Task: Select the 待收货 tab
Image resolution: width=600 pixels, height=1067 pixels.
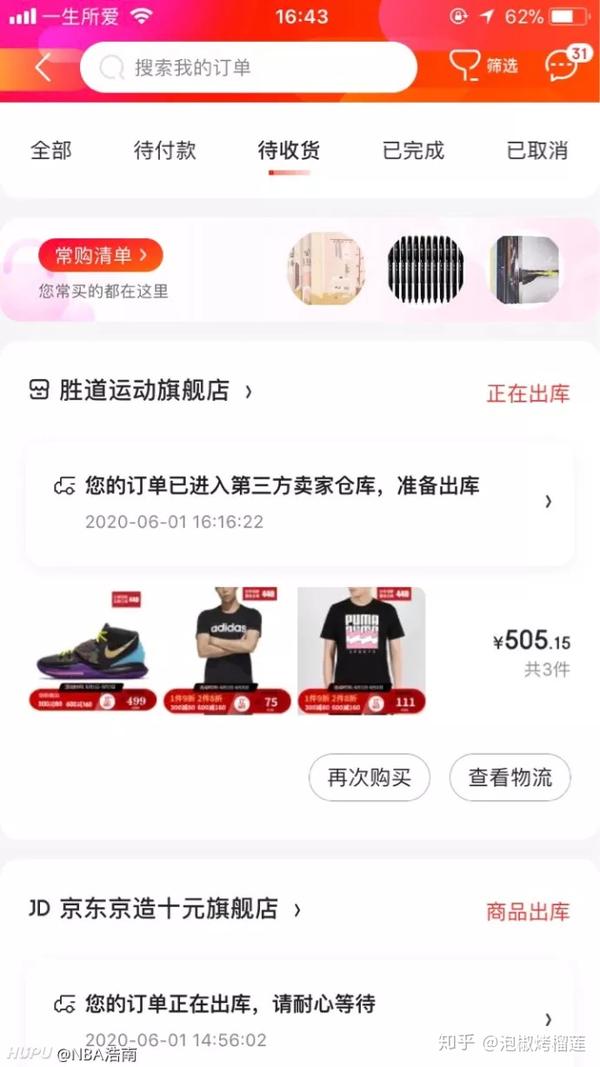Action: click(289, 151)
